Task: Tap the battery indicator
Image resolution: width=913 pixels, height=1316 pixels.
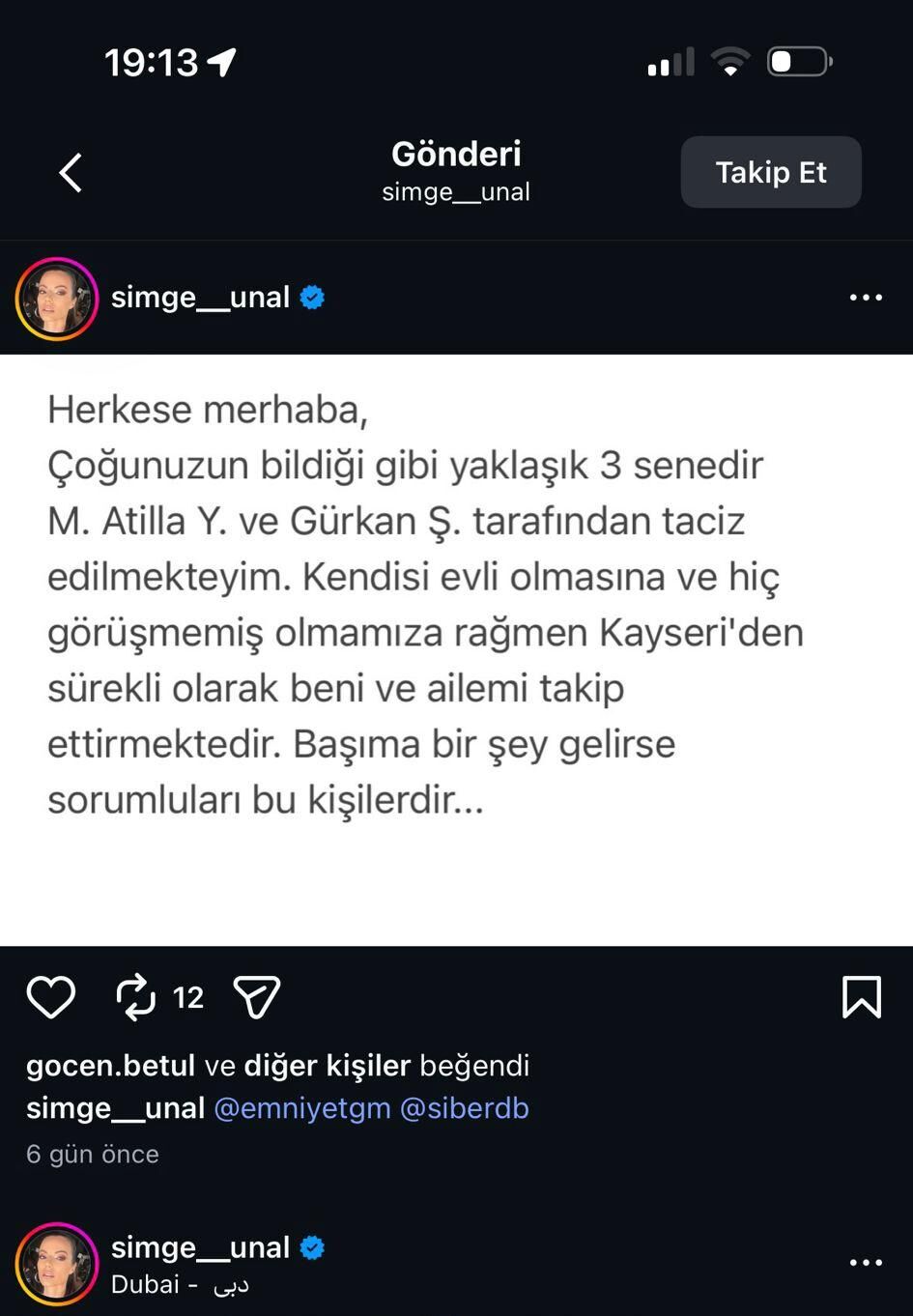Action: pos(798,60)
